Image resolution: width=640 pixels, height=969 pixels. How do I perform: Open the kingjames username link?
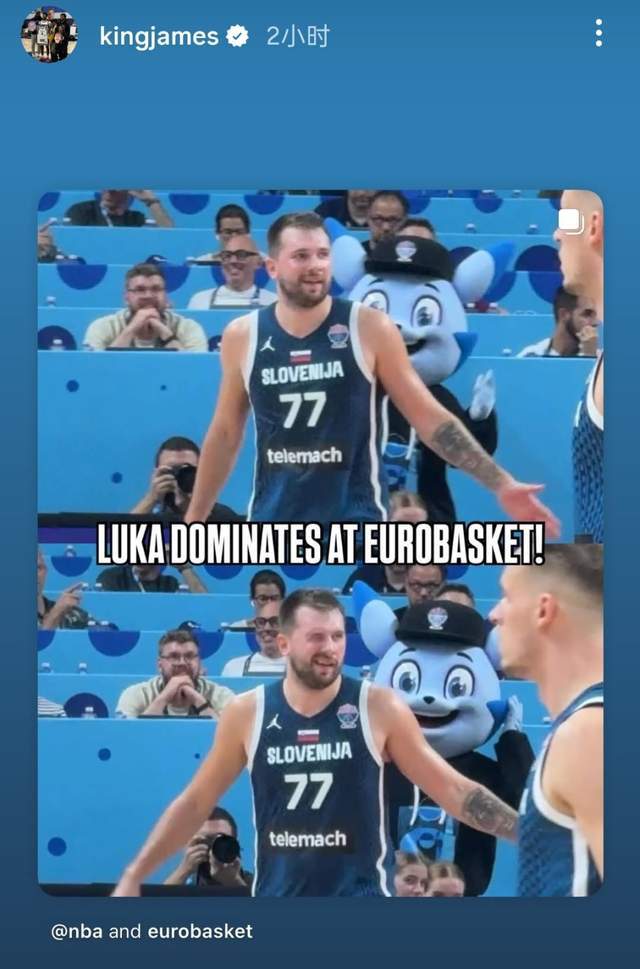click(159, 37)
